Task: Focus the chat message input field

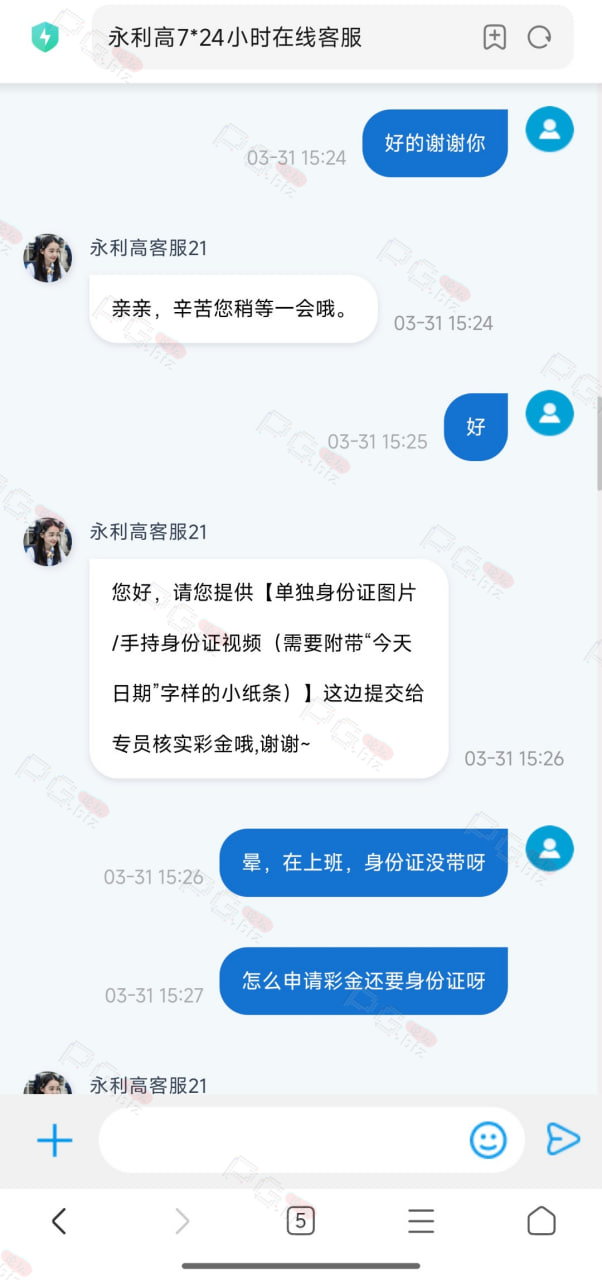Action: (x=284, y=1140)
